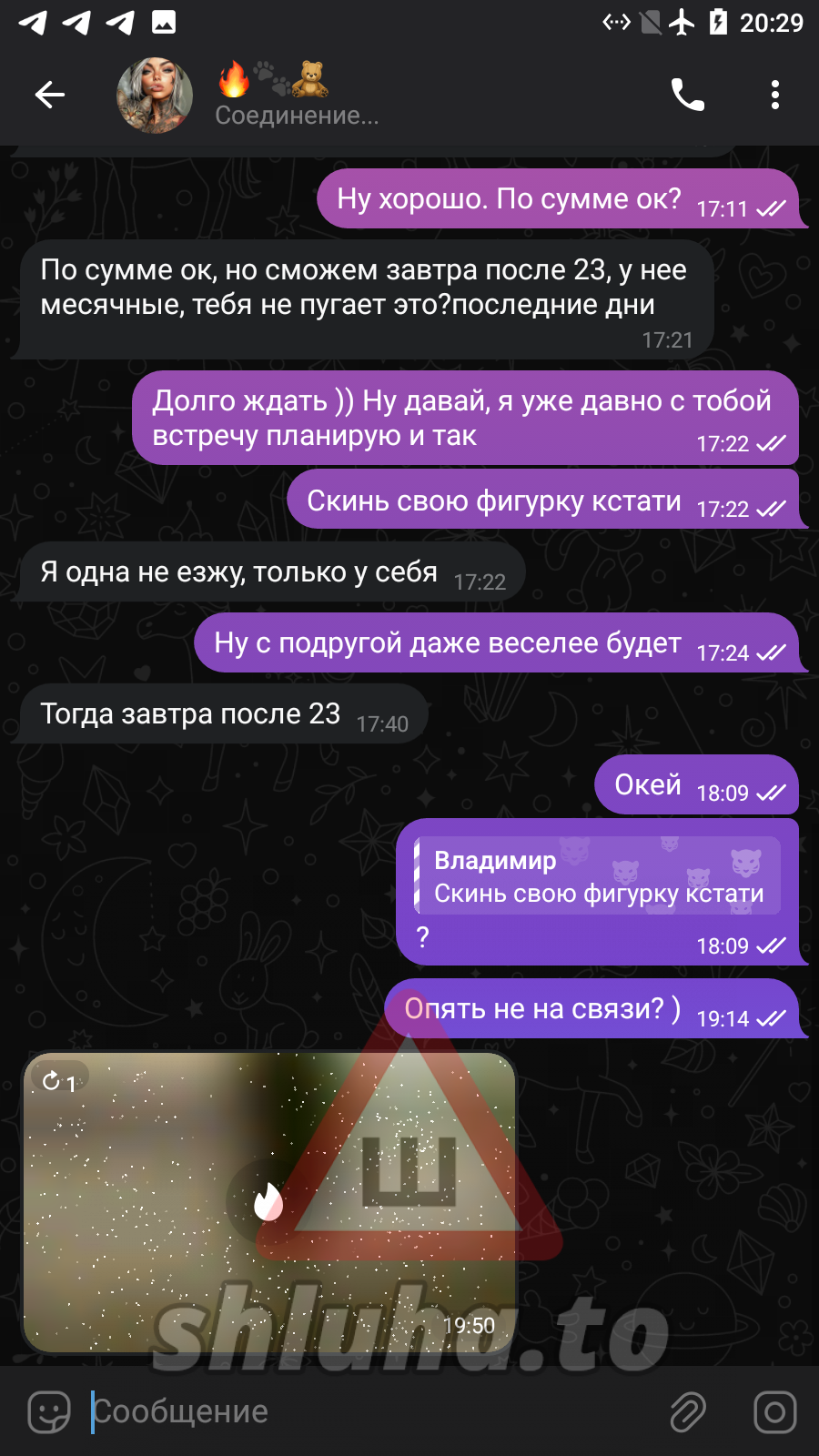Viewport: 819px width, 1456px height.
Task: Start a voice call
Action: (687, 95)
